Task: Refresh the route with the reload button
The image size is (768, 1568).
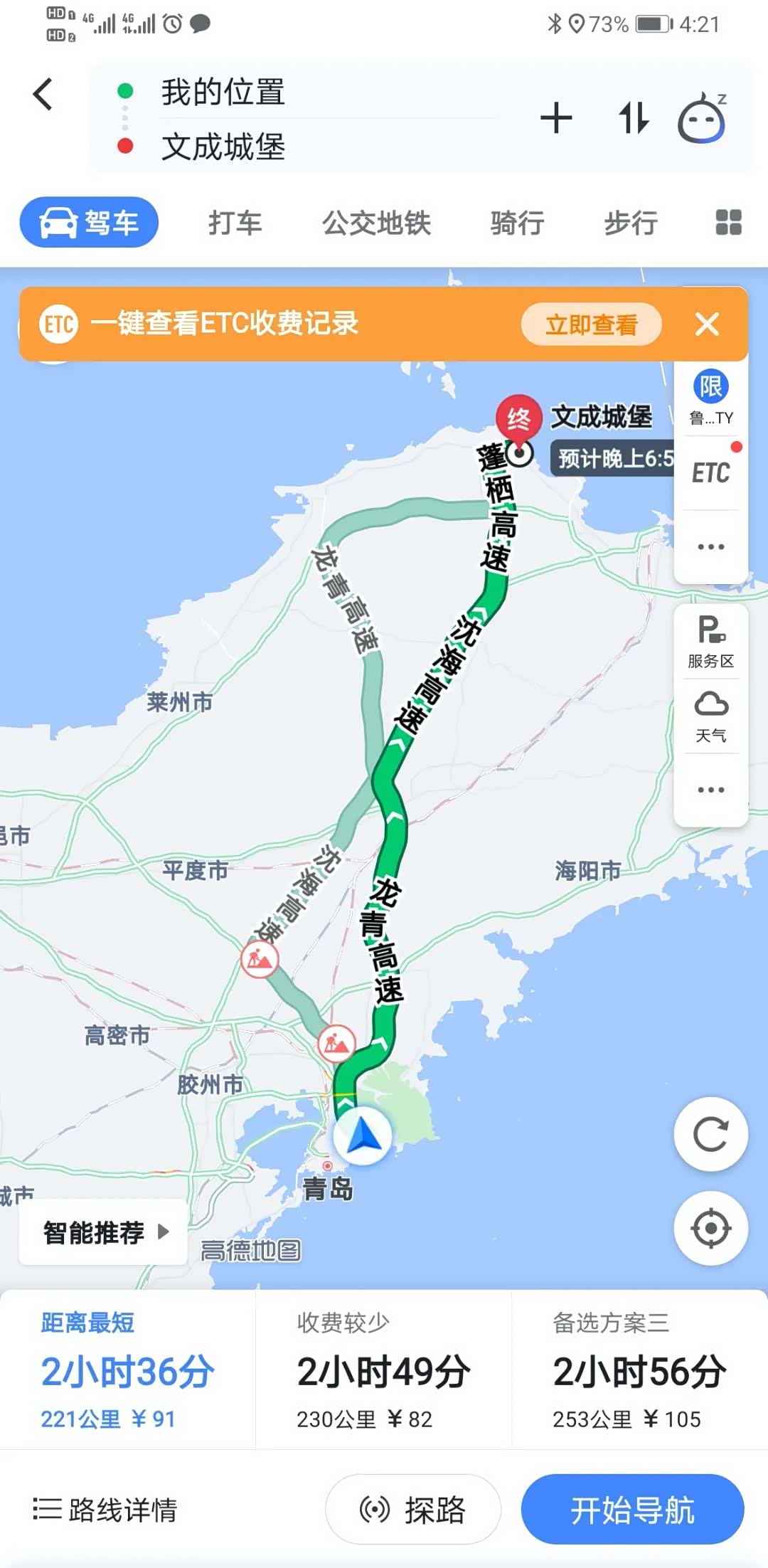Action: point(710,1134)
